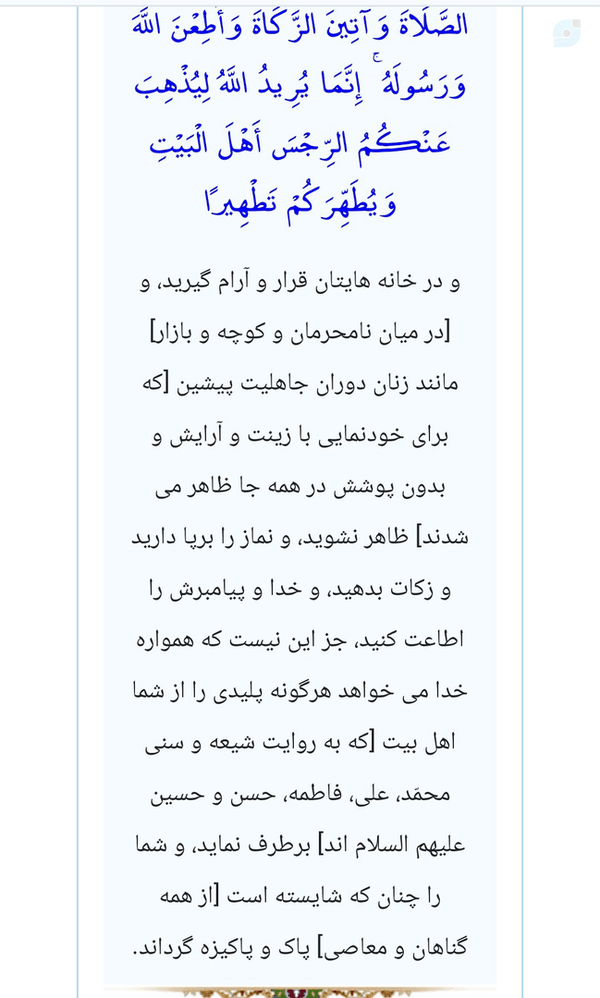Tap the faint floating capture icon
Image resolution: width=600 pixels, height=998 pixels.
click(566, 33)
